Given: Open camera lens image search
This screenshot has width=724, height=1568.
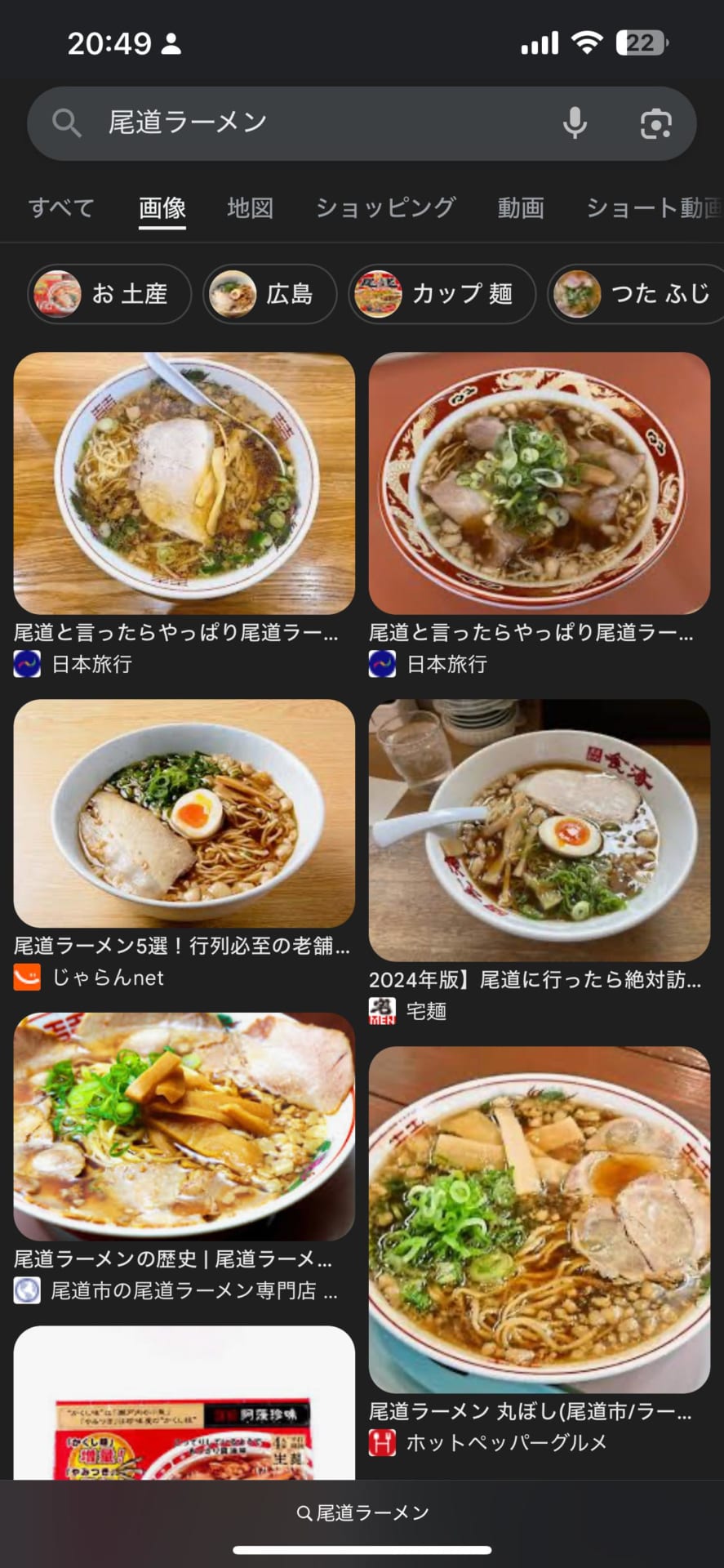Looking at the screenshot, I should [655, 123].
